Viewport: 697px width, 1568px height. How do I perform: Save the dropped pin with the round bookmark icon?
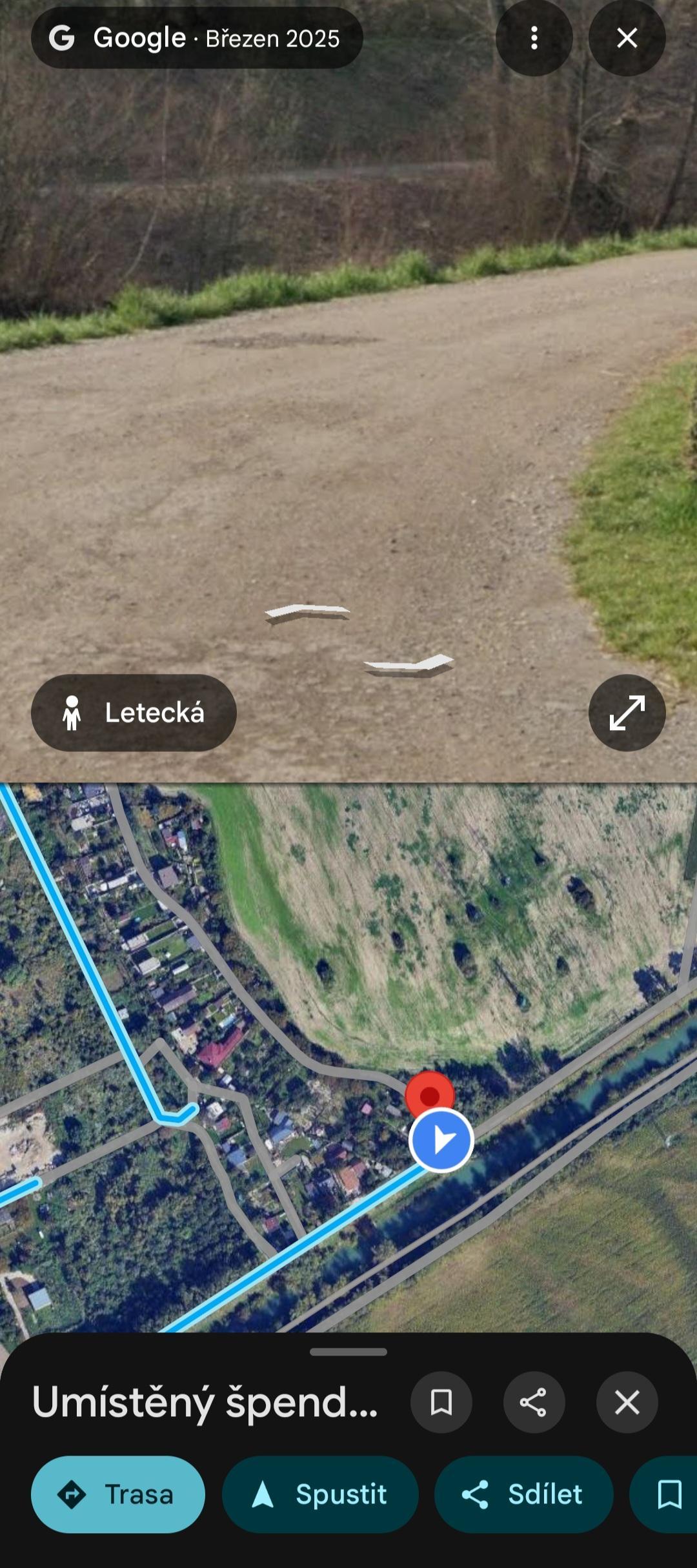pyautogui.click(x=441, y=1402)
